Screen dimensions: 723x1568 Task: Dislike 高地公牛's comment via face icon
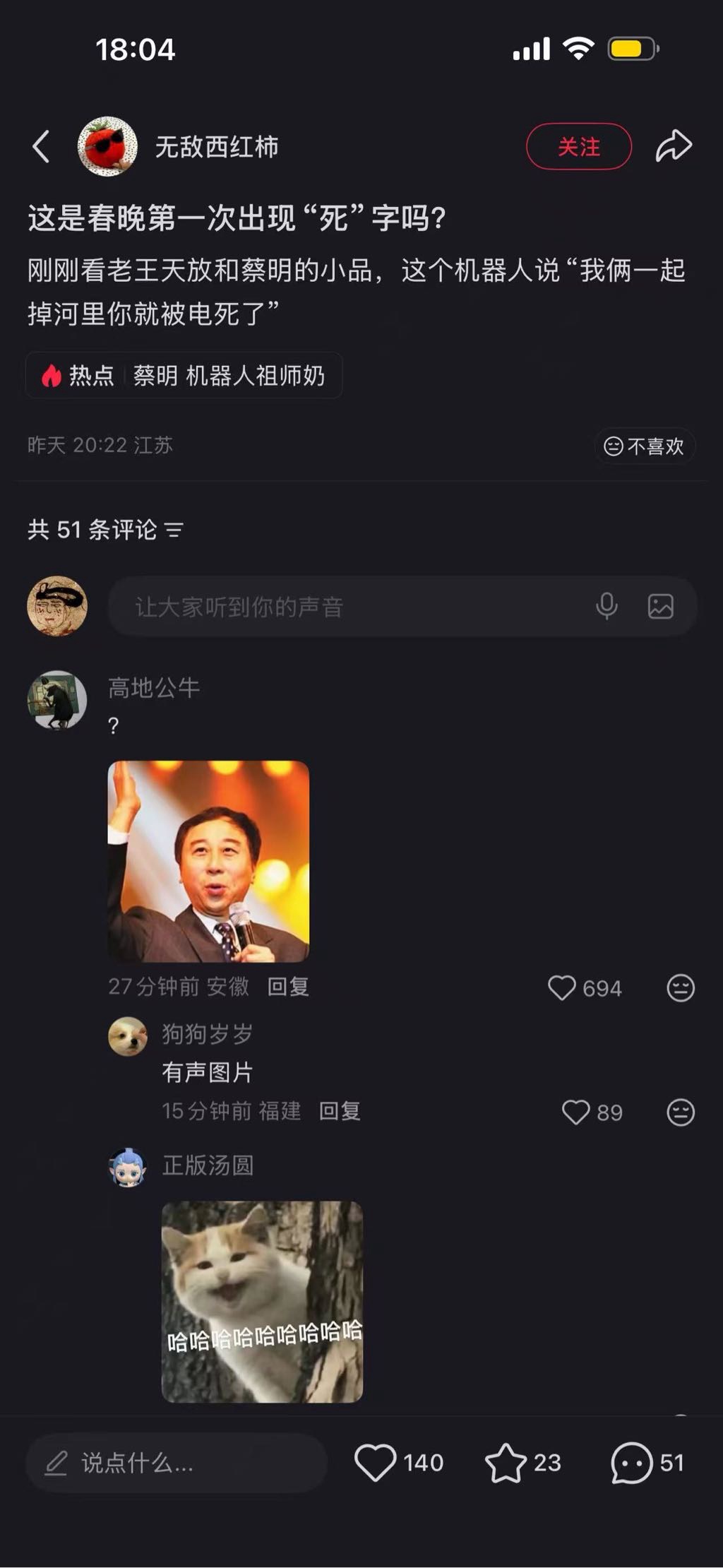click(681, 987)
